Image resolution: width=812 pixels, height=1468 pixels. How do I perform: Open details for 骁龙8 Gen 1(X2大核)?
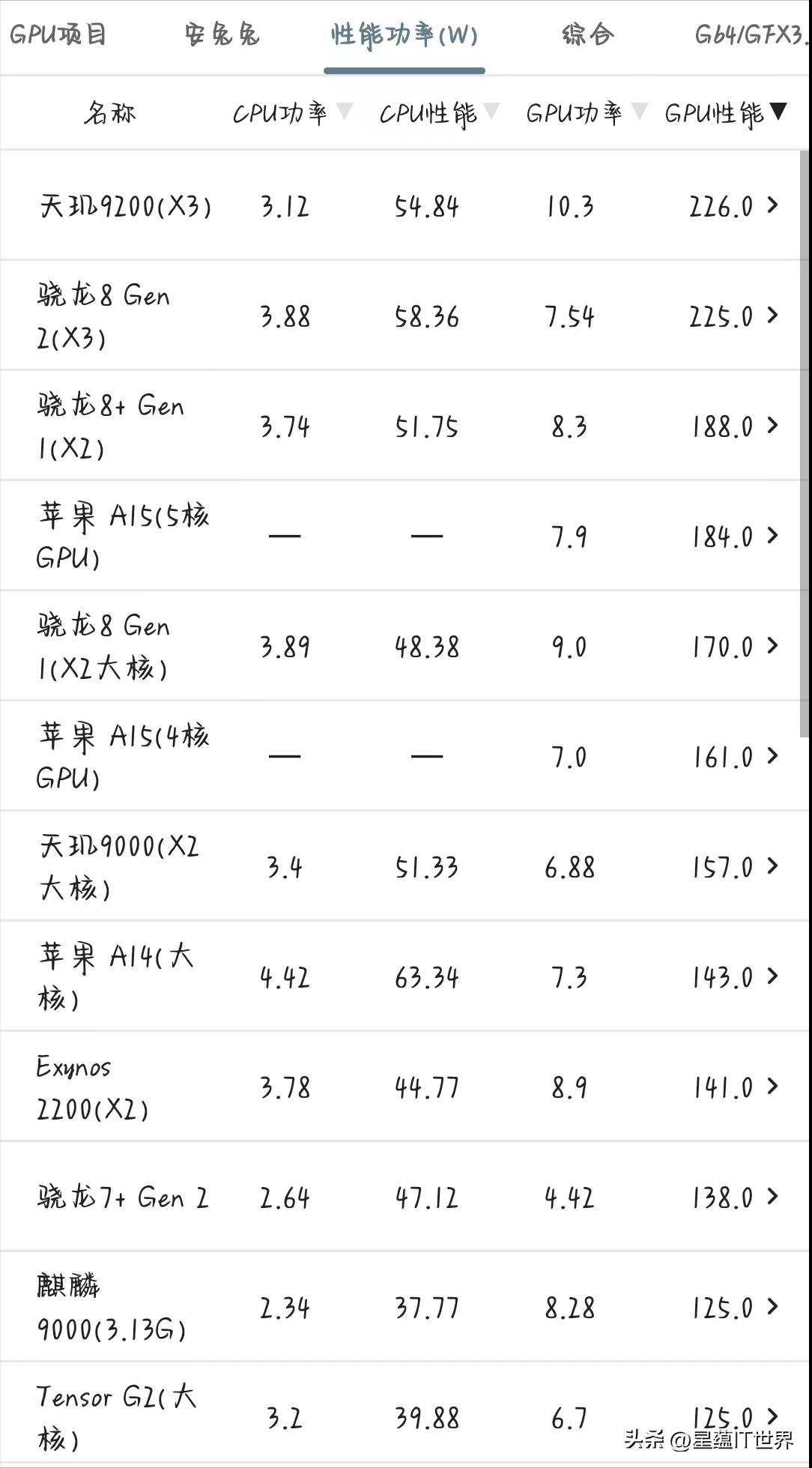pos(772,646)
